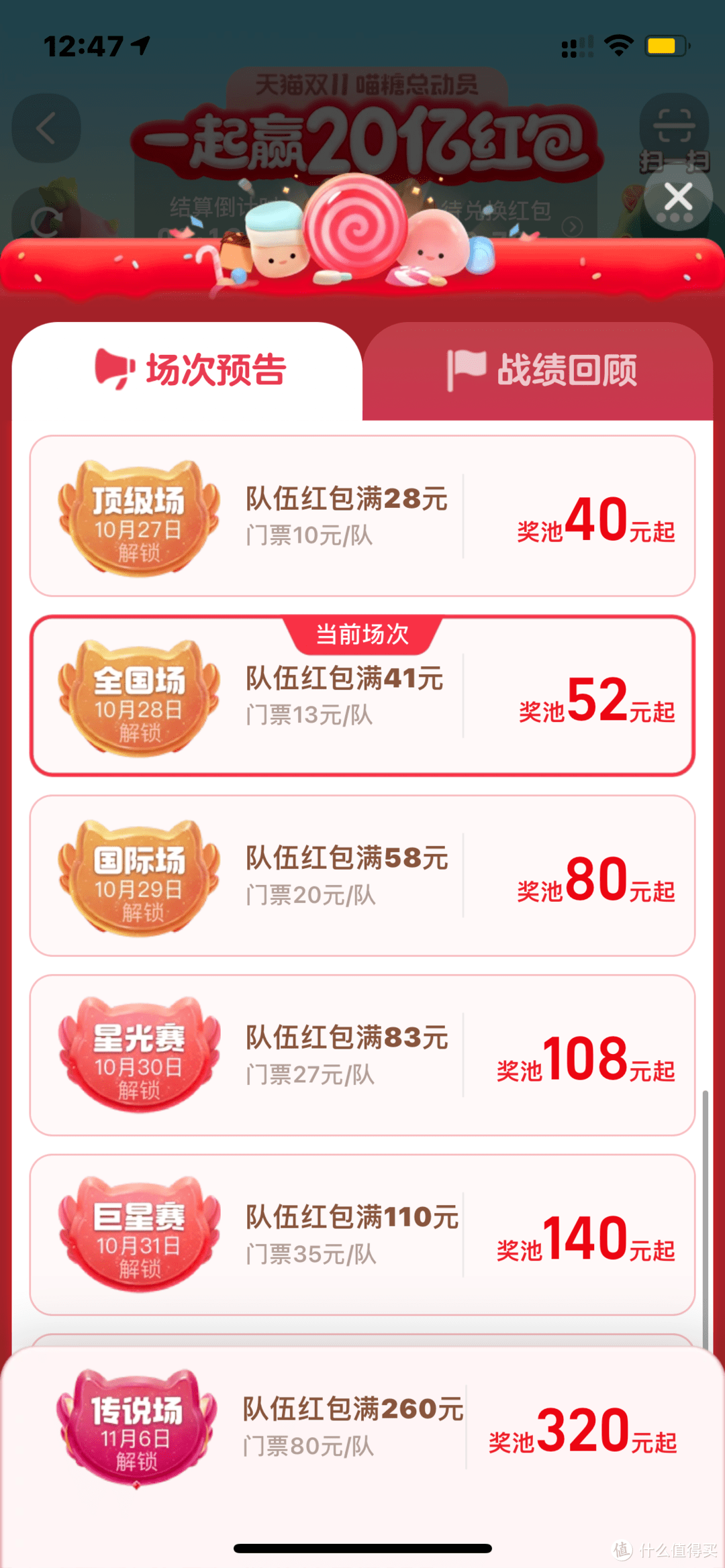Select the 场次预告 tab
The height and width of the screenshot is (1568, 725).
[189, 370]
